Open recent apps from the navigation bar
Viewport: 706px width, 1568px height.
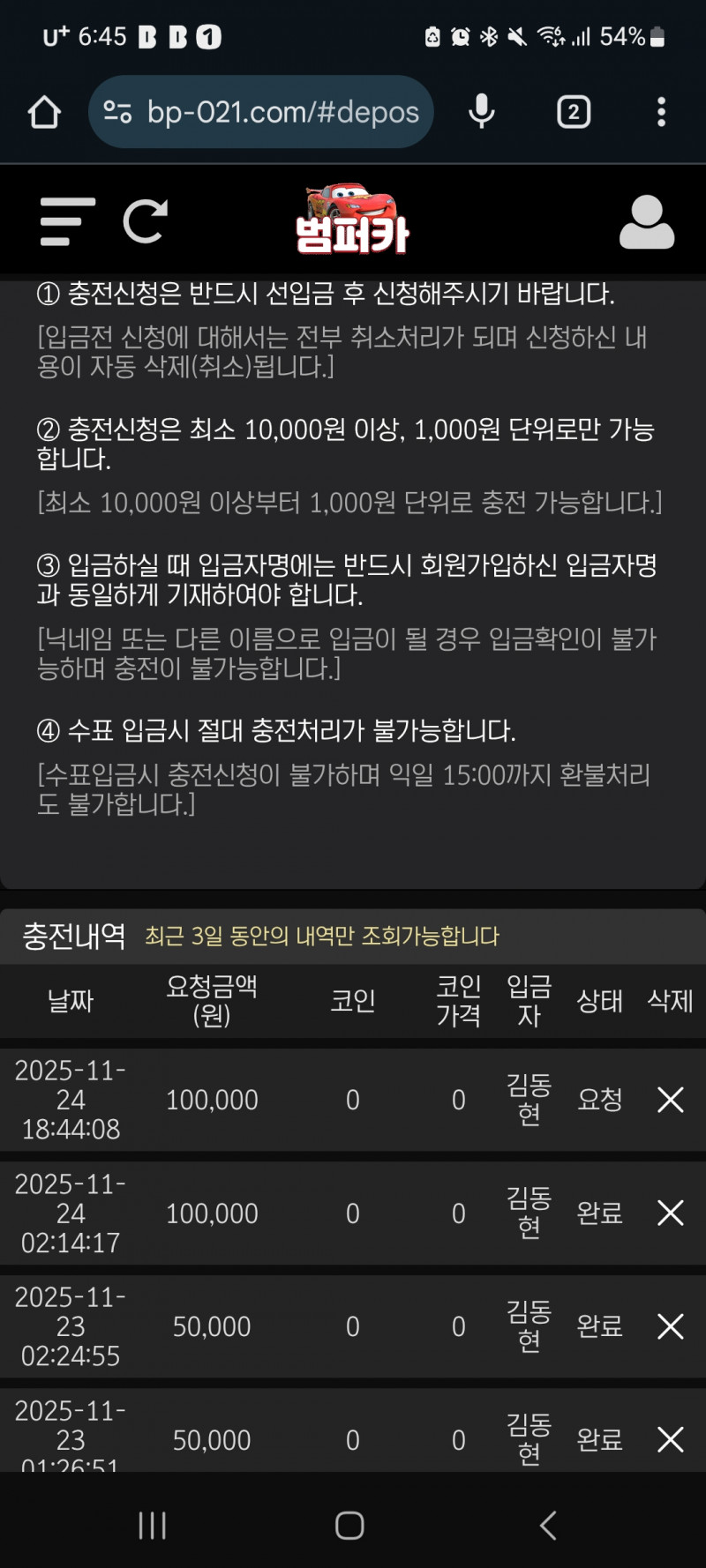(153, 1525)
